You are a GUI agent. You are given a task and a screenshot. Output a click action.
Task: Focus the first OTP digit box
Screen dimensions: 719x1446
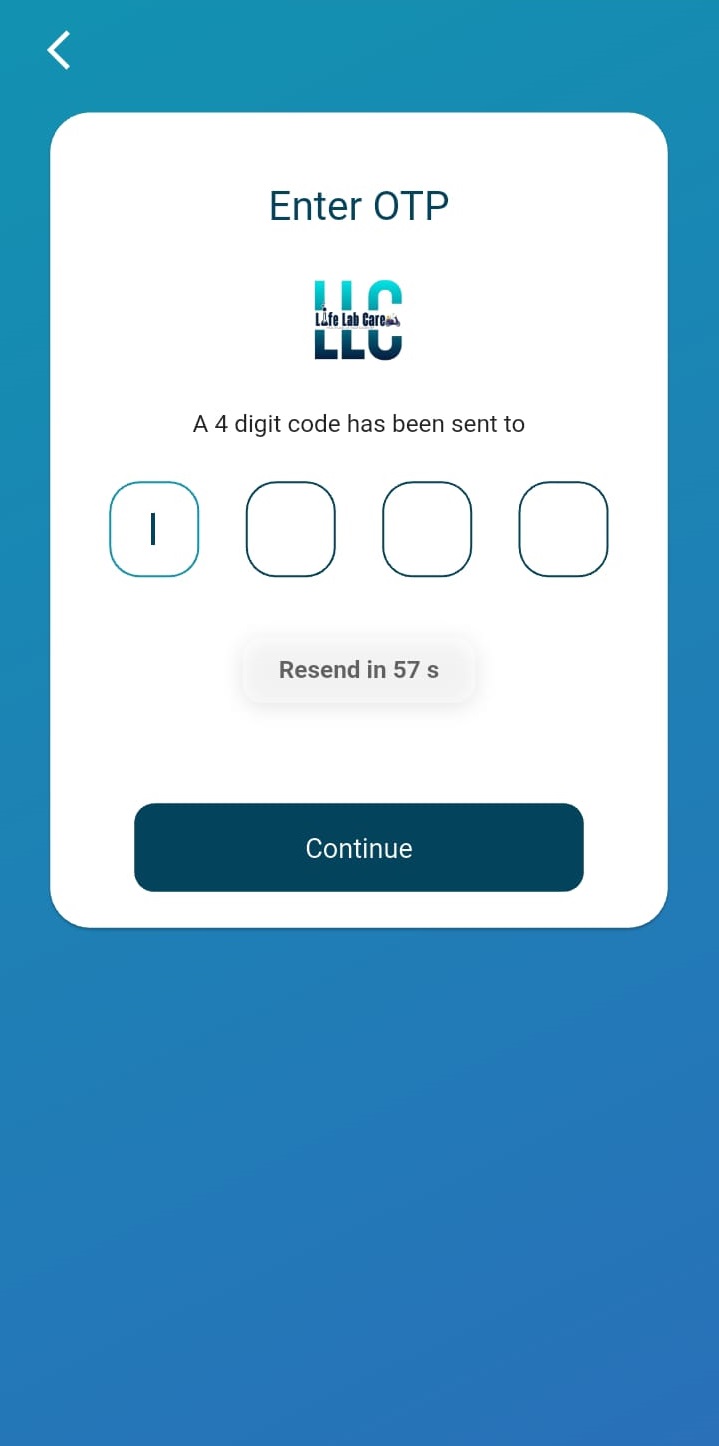[154, 529]
